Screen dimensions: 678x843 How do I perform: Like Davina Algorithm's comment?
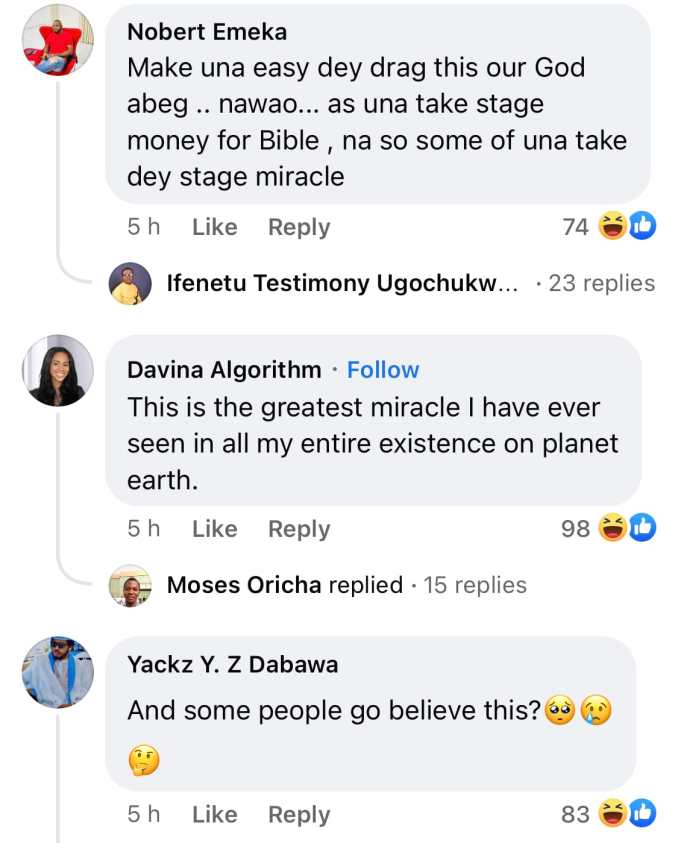click(x=214, y=529)
